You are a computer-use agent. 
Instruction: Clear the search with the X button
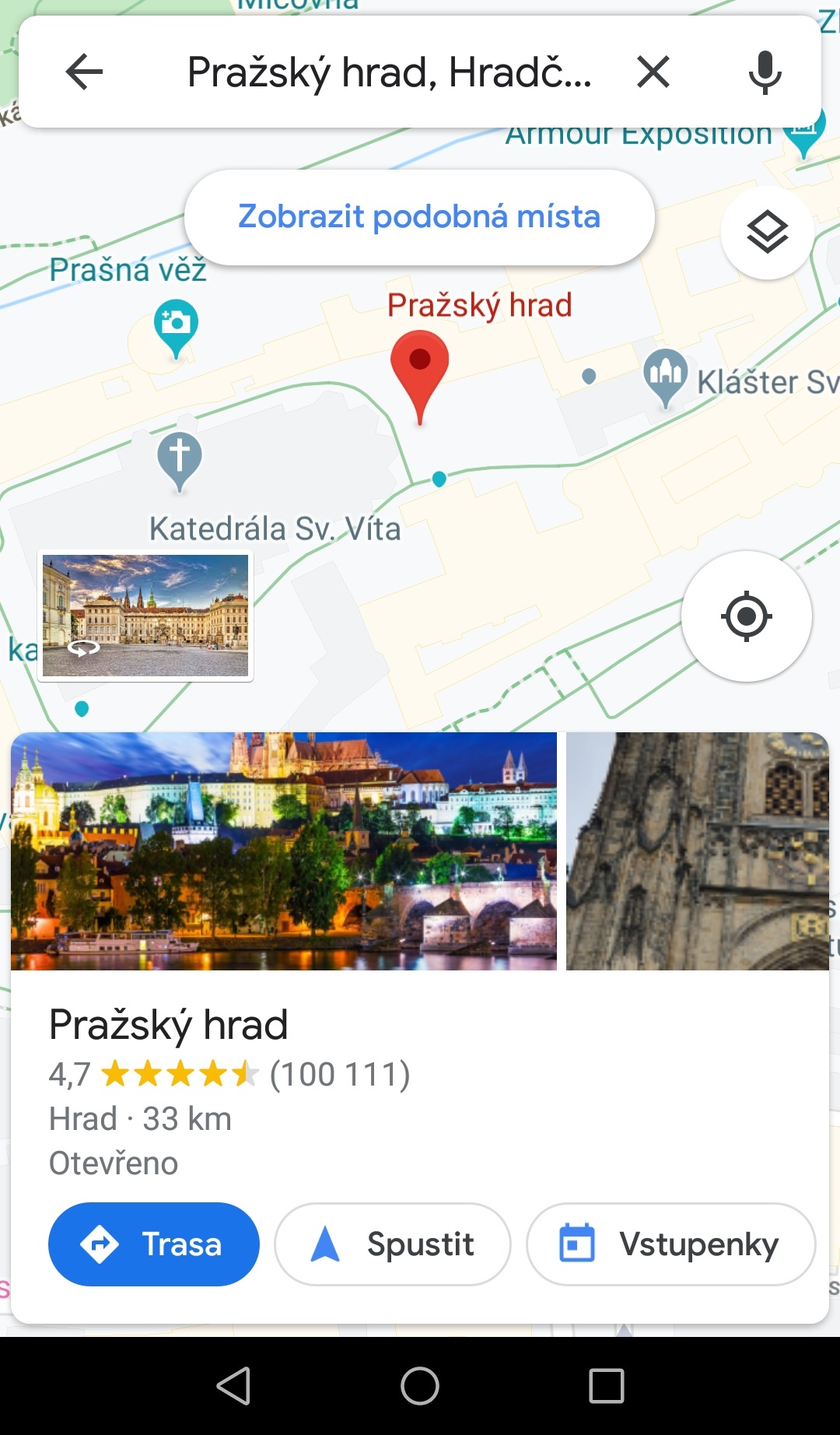pyautogui.click(x=653, y=72)
